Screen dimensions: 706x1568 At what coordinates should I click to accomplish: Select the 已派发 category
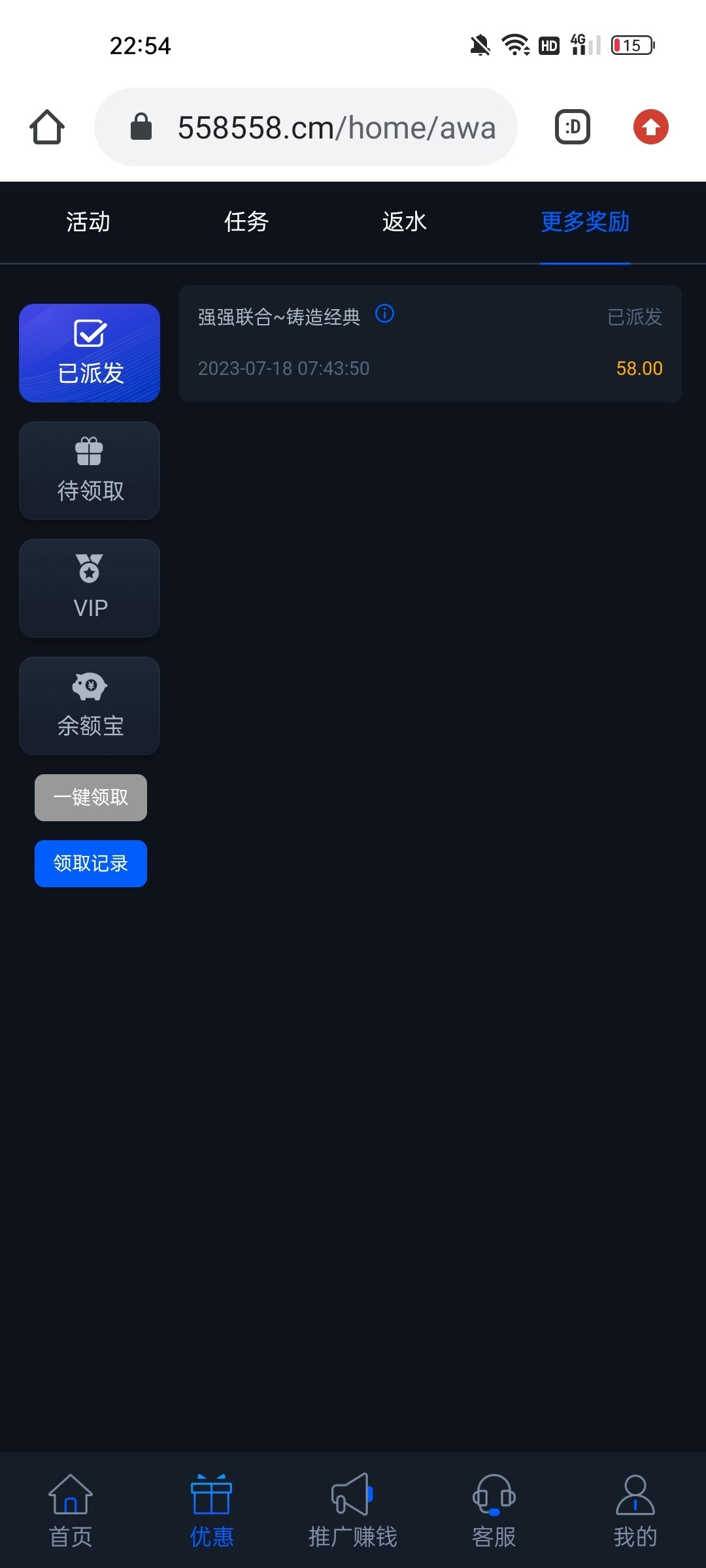90,353
